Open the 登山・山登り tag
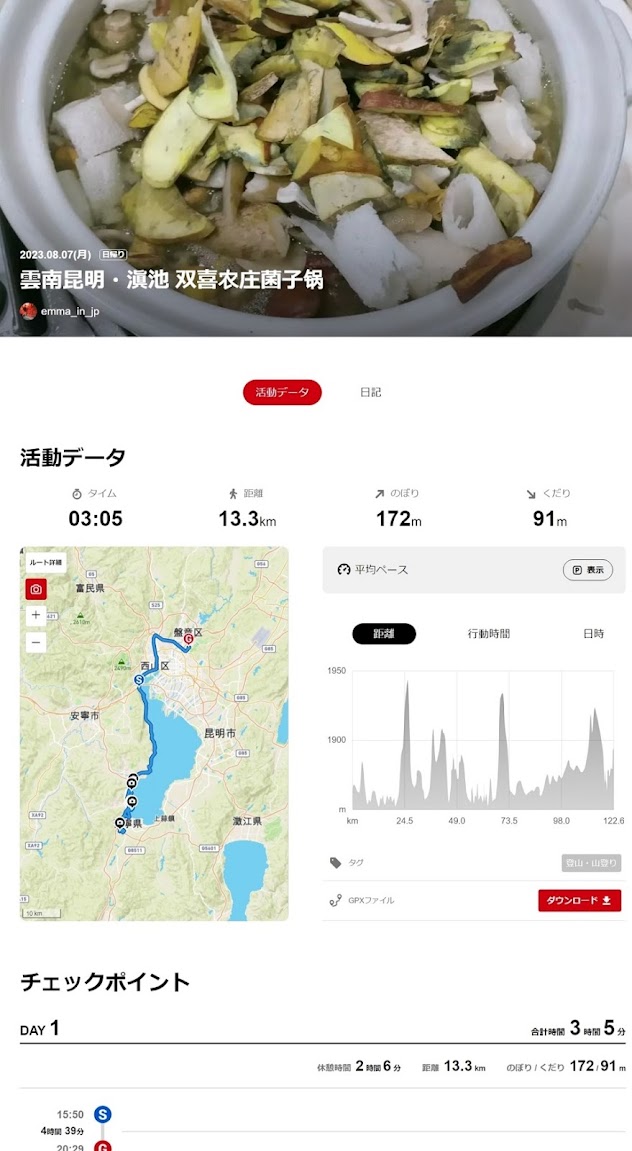Image resolution: width=632 pixels, height=1151 pixels. click(x=591, y=862)
